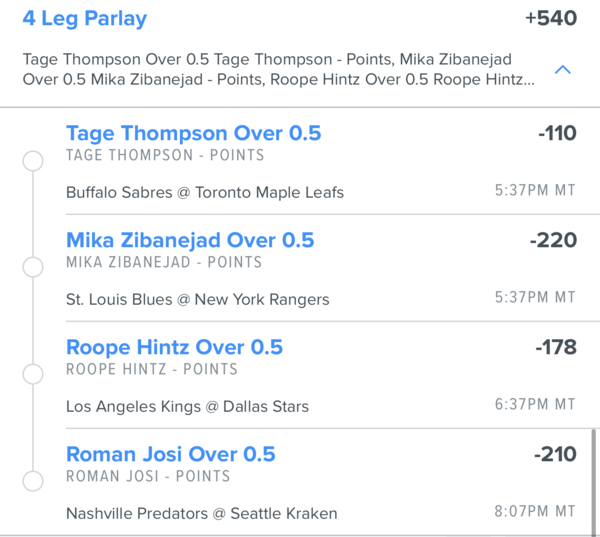Image resolution: width=600 pixels, height=537 pixels.
Task: Open the Roope Hintz Over 0.5 leg
Action: click(x=174, y=347)
